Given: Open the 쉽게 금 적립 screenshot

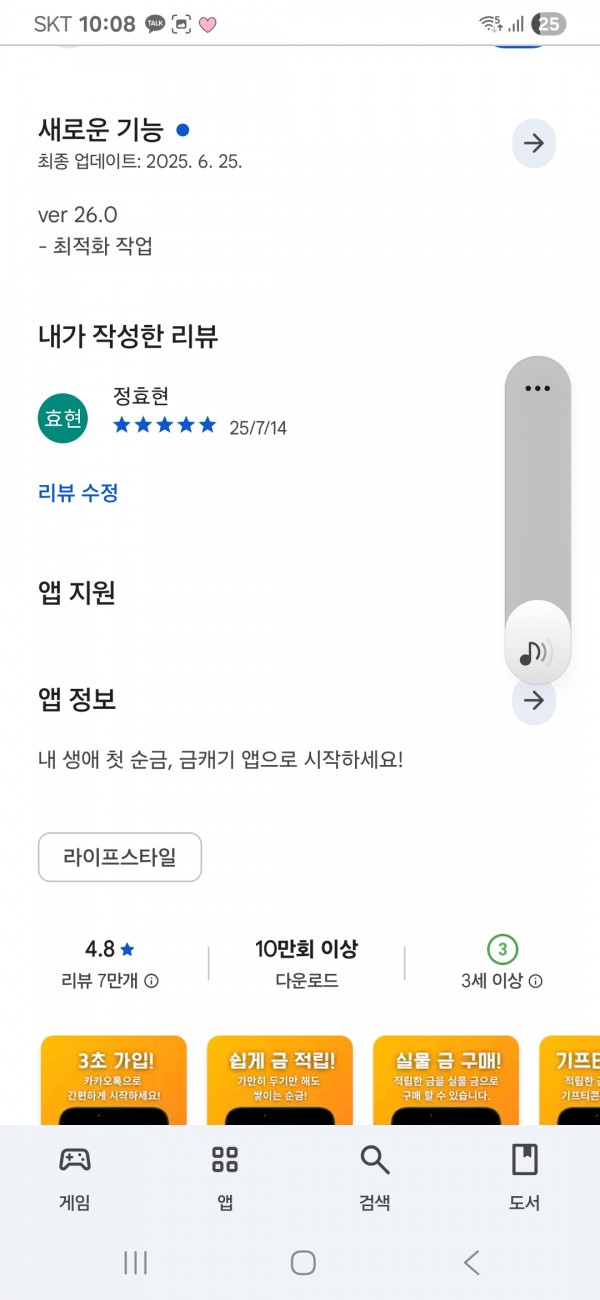Looking at the screenshot, I should point(280,1080).
